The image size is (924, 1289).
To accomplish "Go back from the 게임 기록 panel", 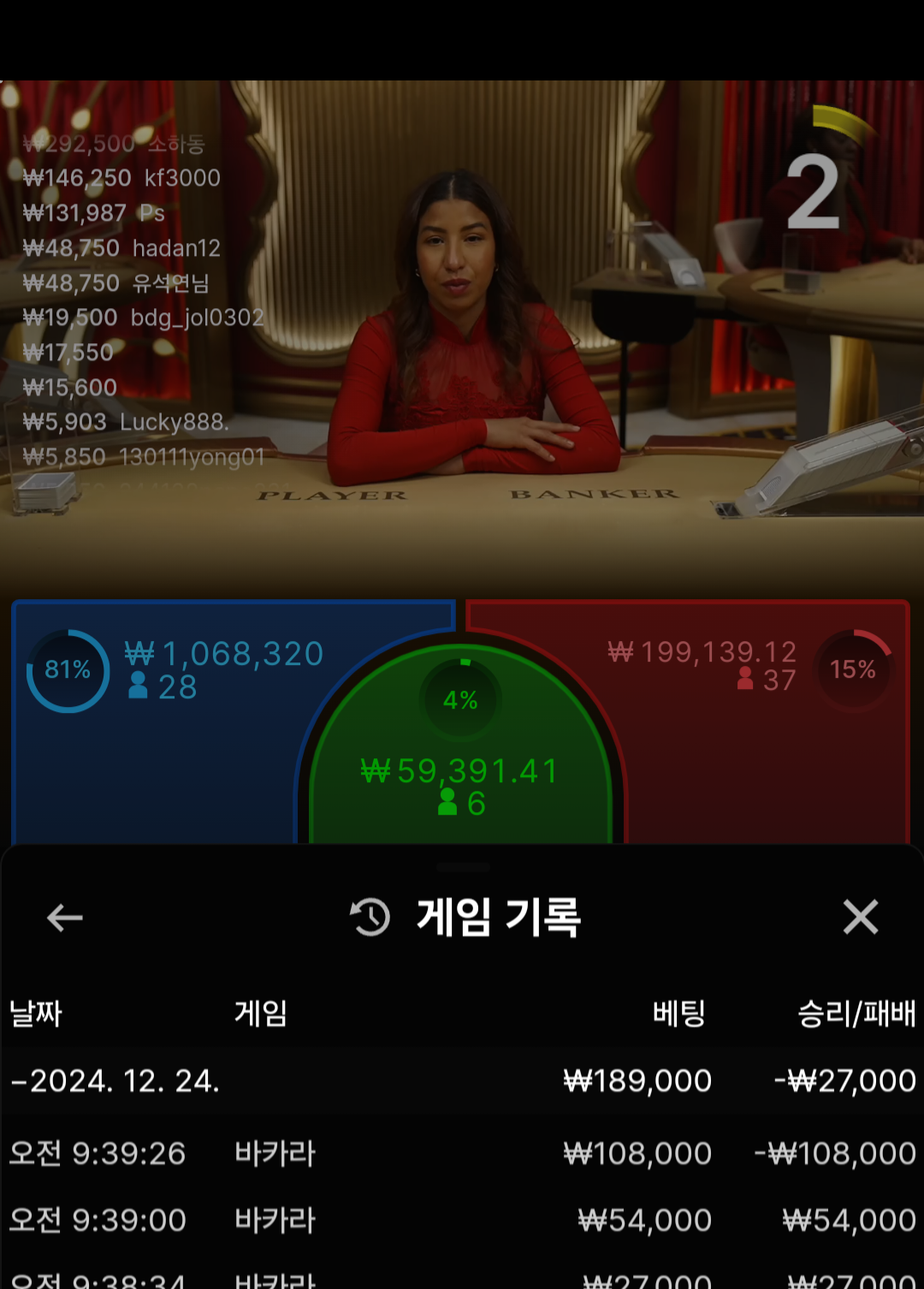I will (64, 918).
